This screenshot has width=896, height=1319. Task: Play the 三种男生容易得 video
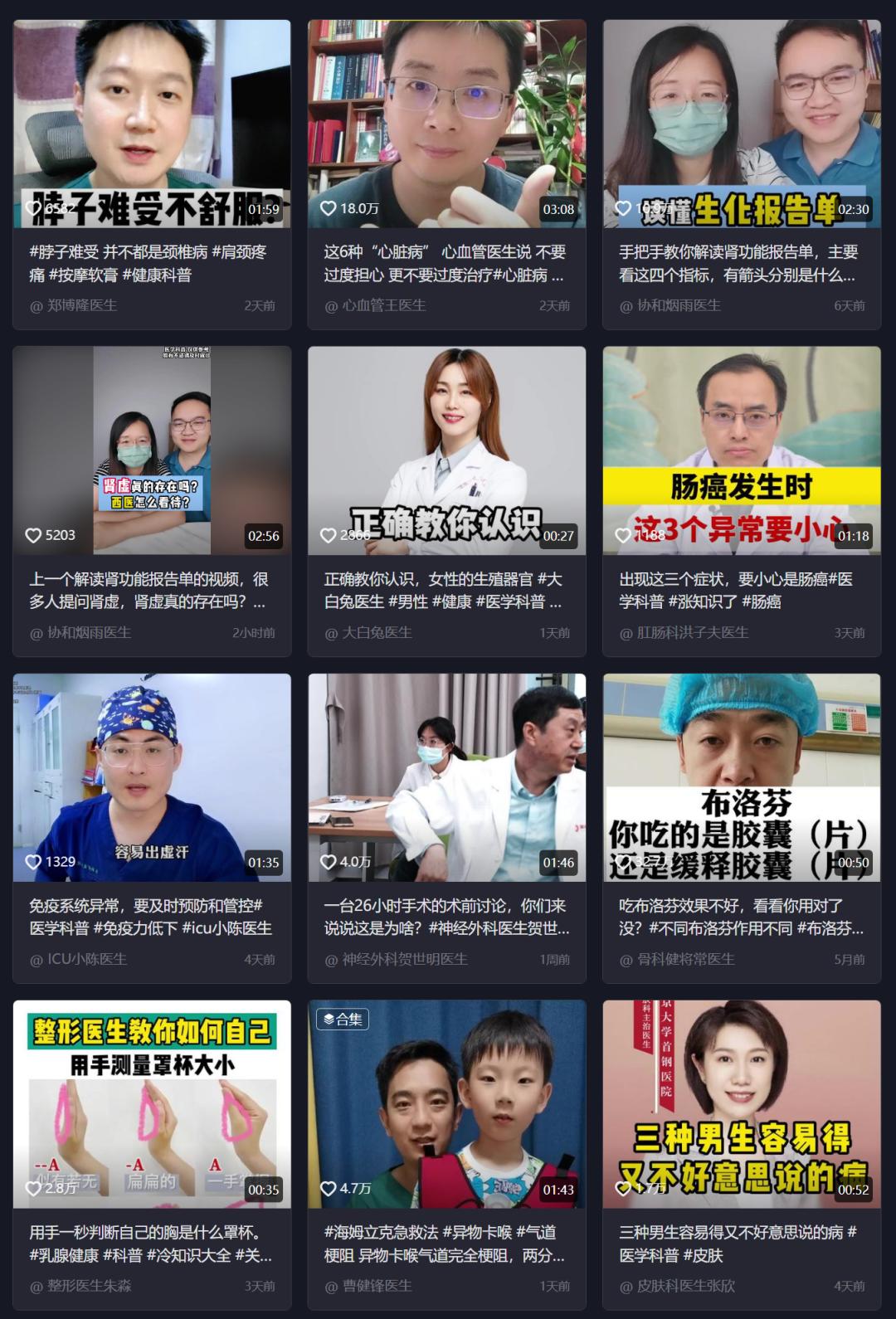741,1103
